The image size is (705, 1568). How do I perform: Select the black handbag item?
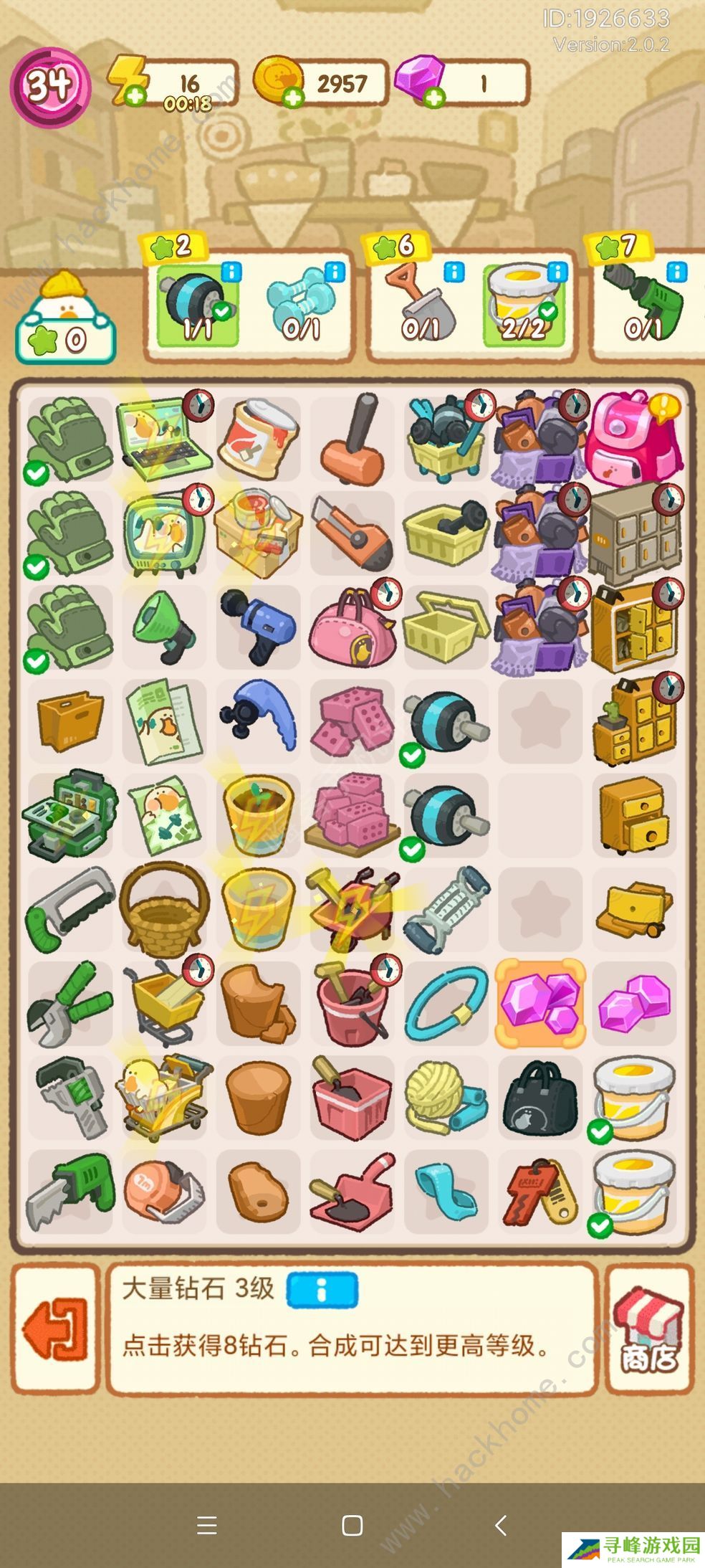(540, 1098)
